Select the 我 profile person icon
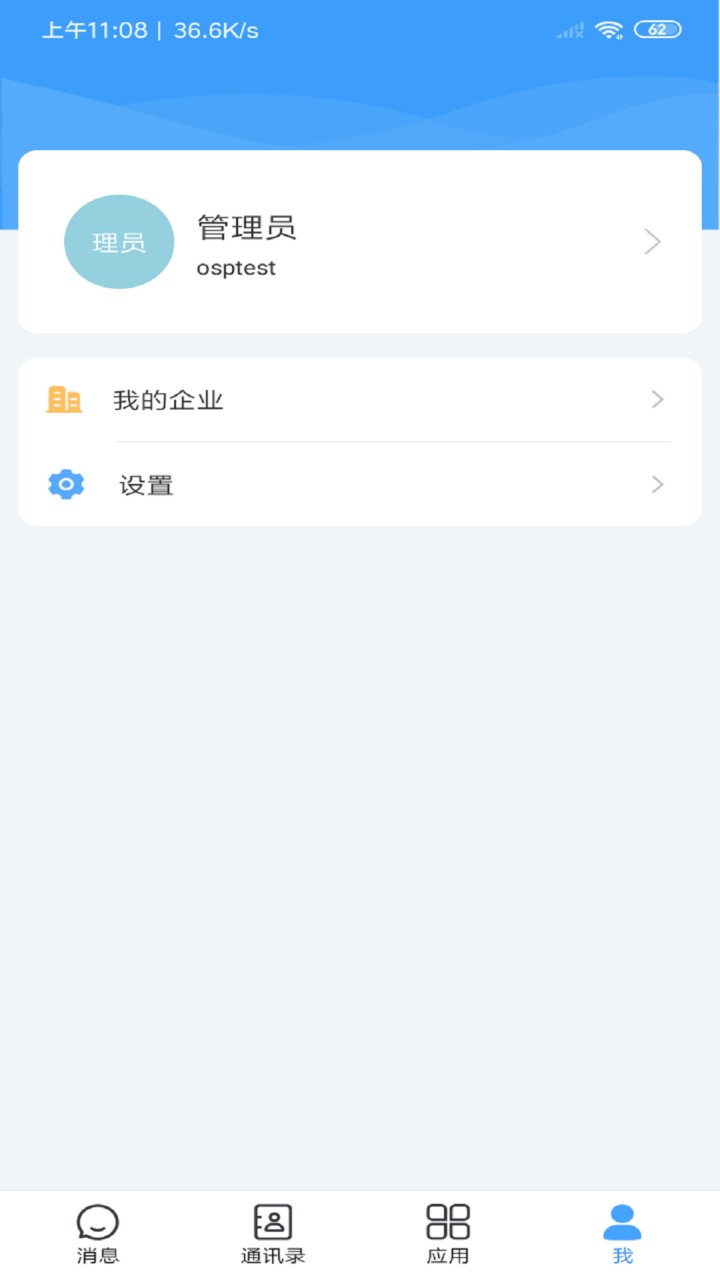The image size is (720, 1280). pos(622,1219)
